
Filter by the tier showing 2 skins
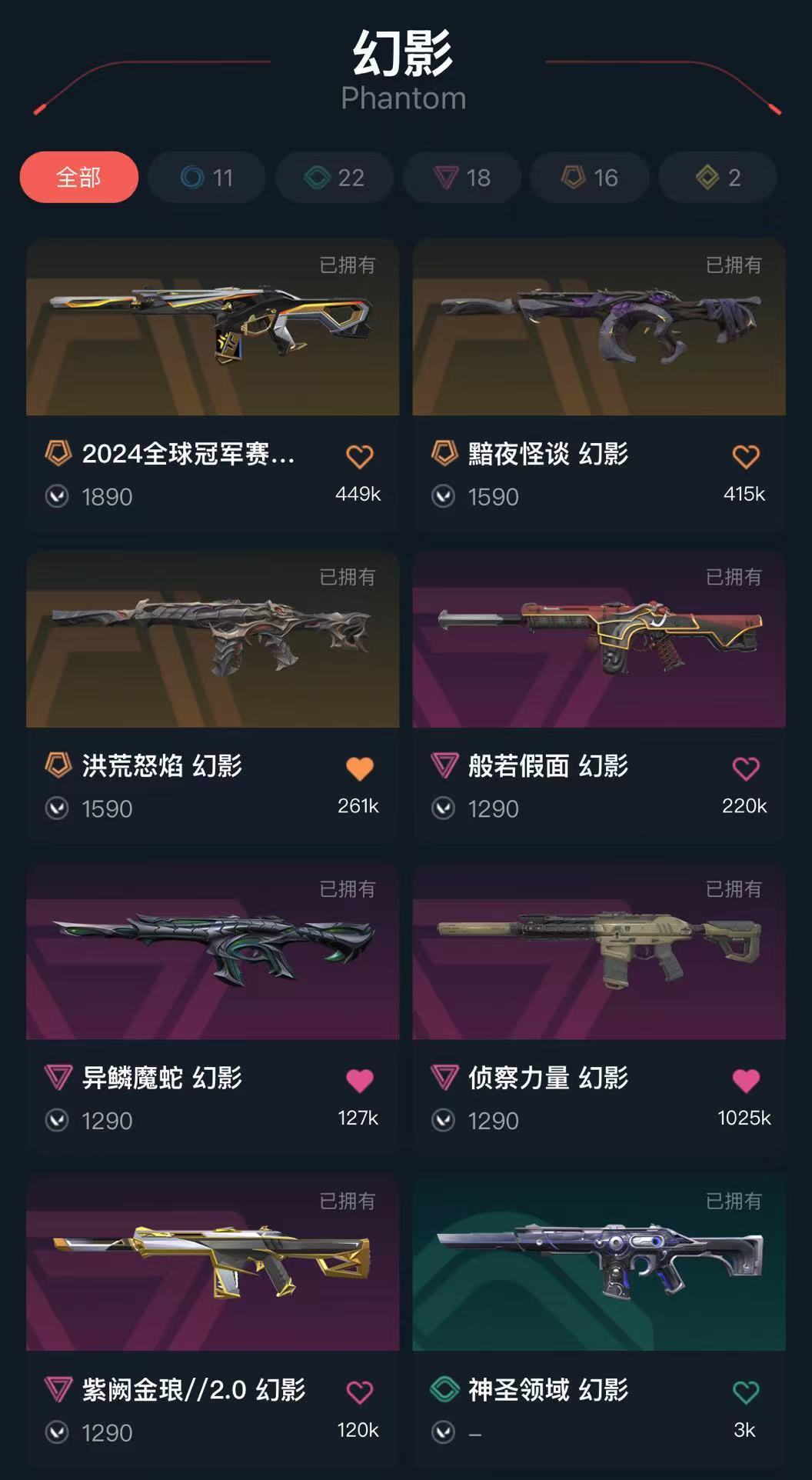717,178
